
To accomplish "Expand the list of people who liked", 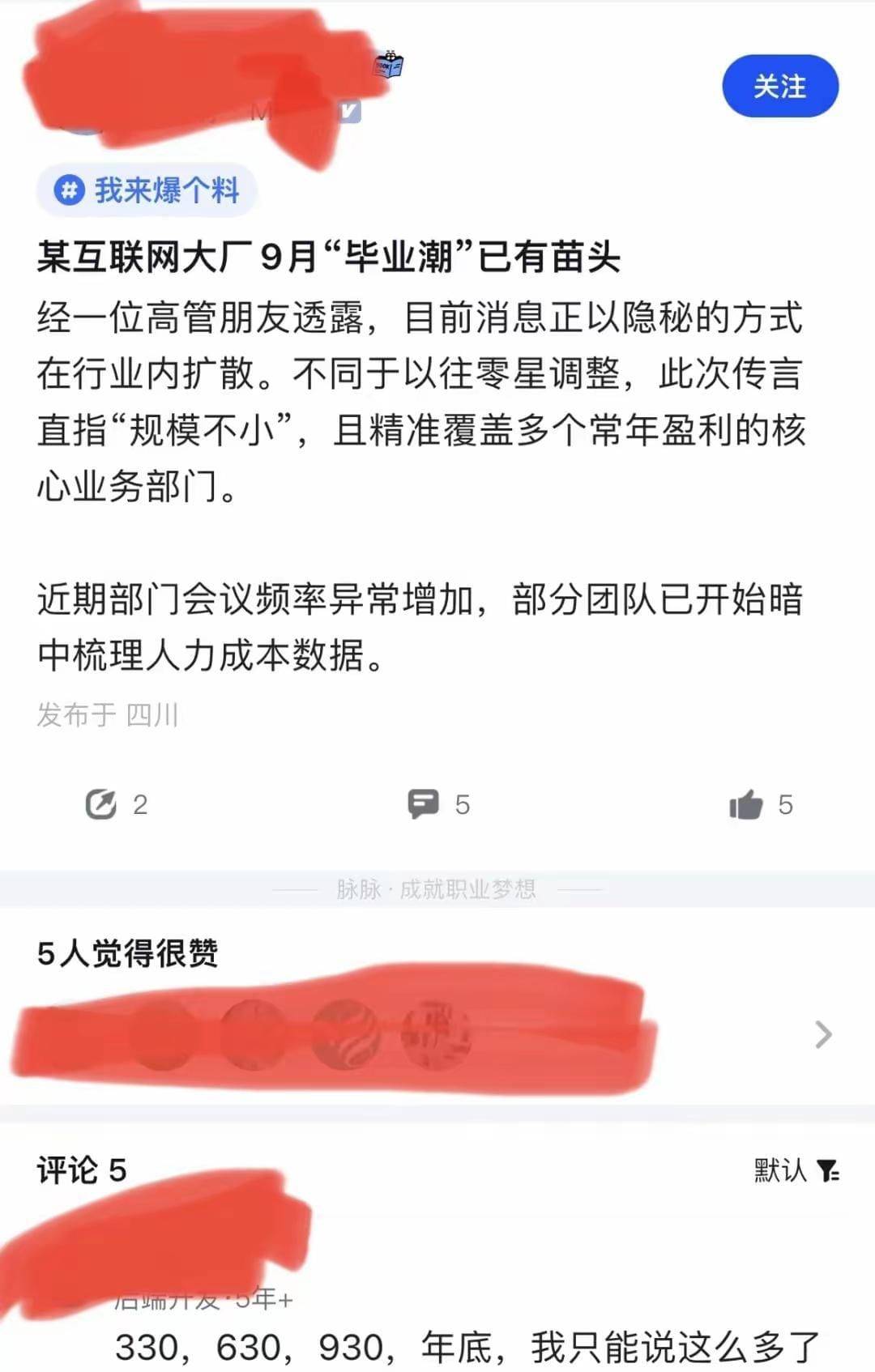I will 823,1034.
